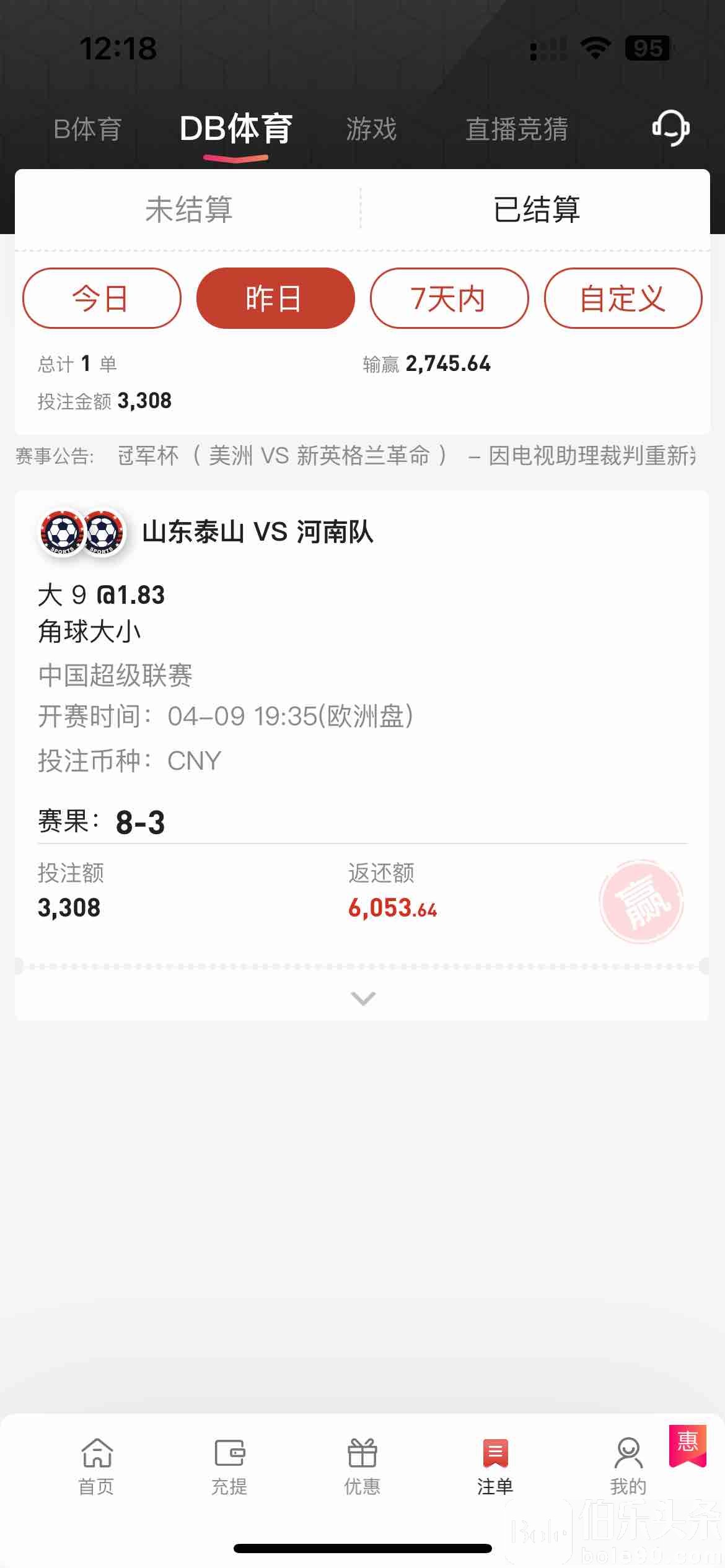The height and width of the screenshot is (1568, 725).
Task: Open 充提 deposit and withdrawal
Action: [x=229, y=1466]
